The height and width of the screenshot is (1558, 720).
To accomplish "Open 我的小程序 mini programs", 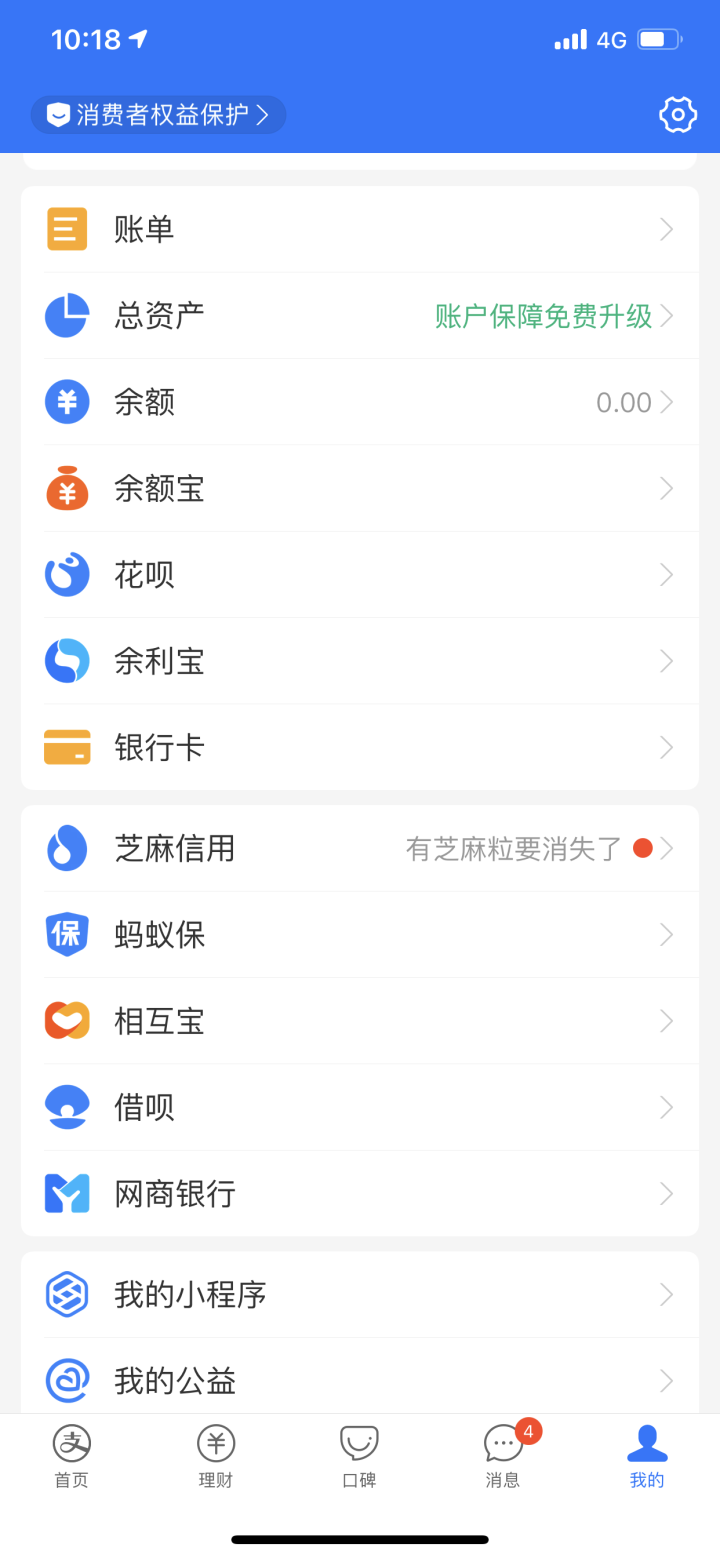I will [x=360, y=1295].
